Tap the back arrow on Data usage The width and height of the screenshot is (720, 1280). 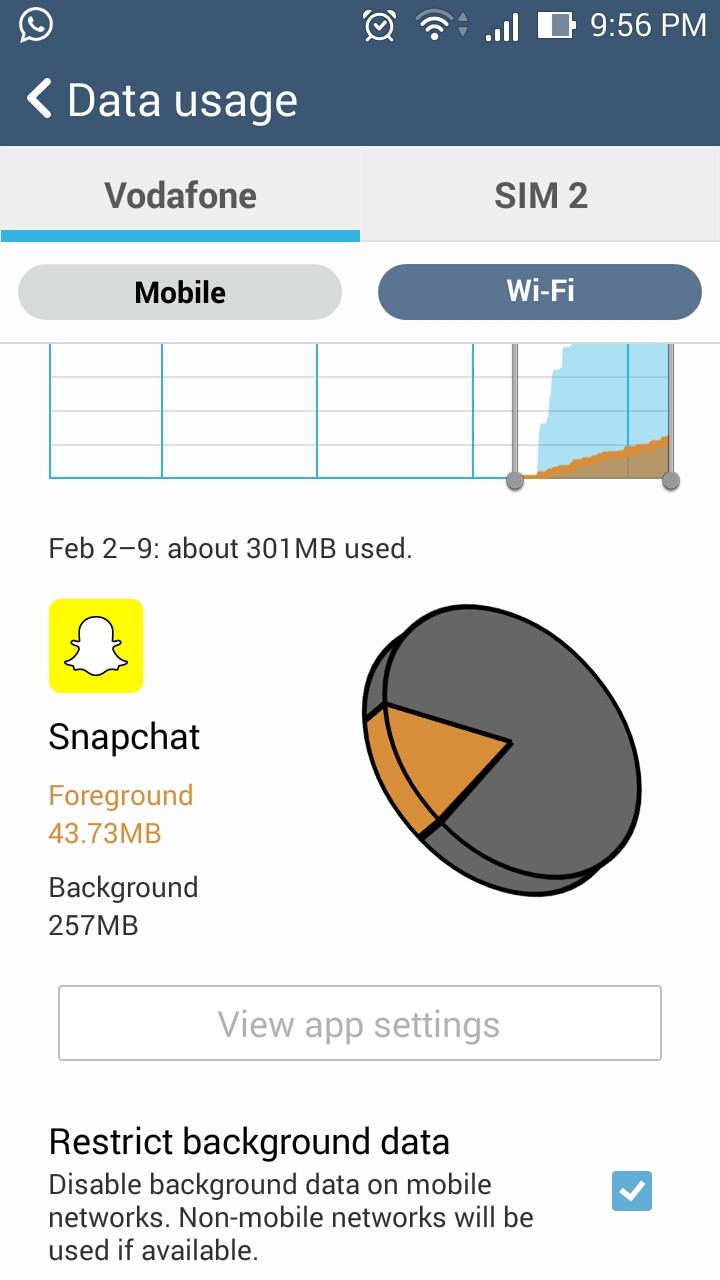click(x=37, y=99)
